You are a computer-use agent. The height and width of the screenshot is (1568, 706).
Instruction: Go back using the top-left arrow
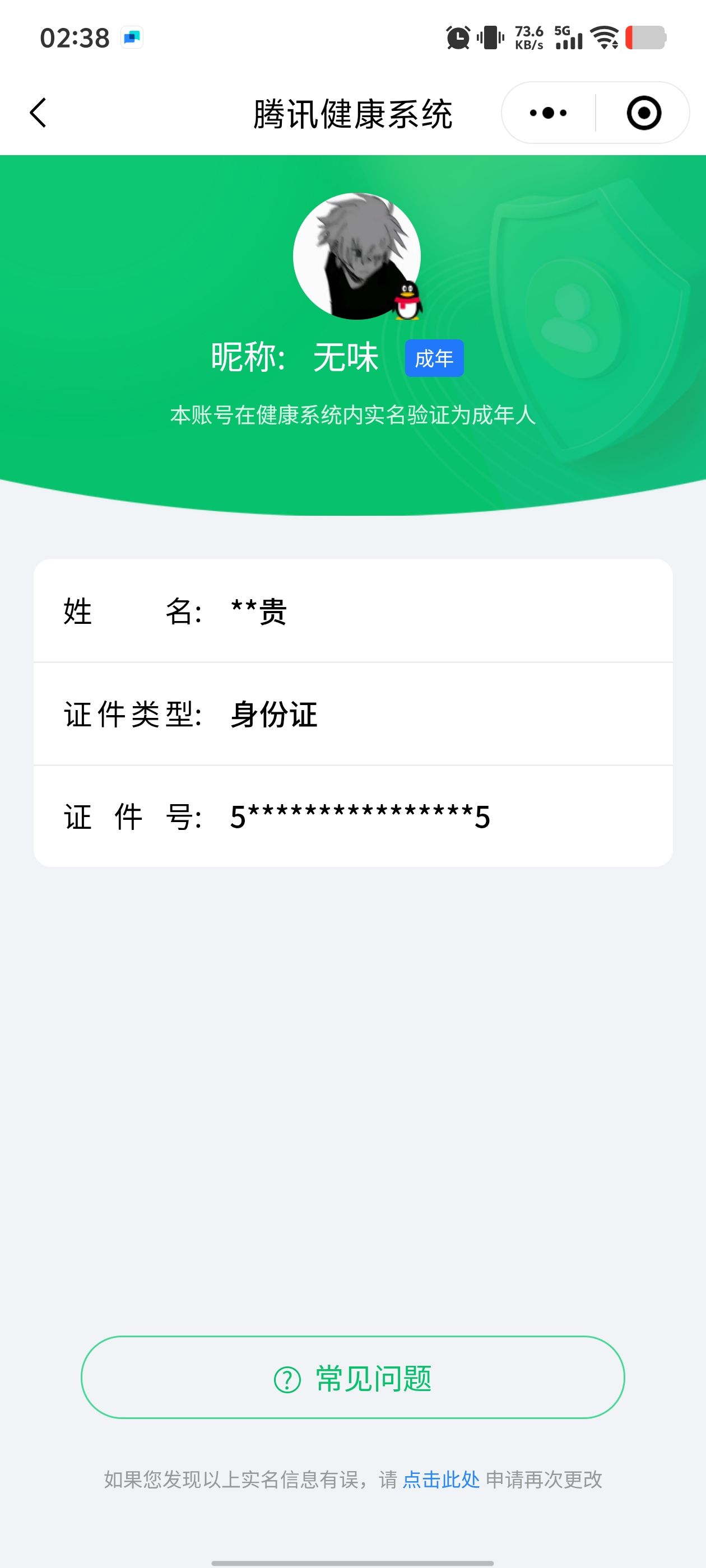(38, 113)
